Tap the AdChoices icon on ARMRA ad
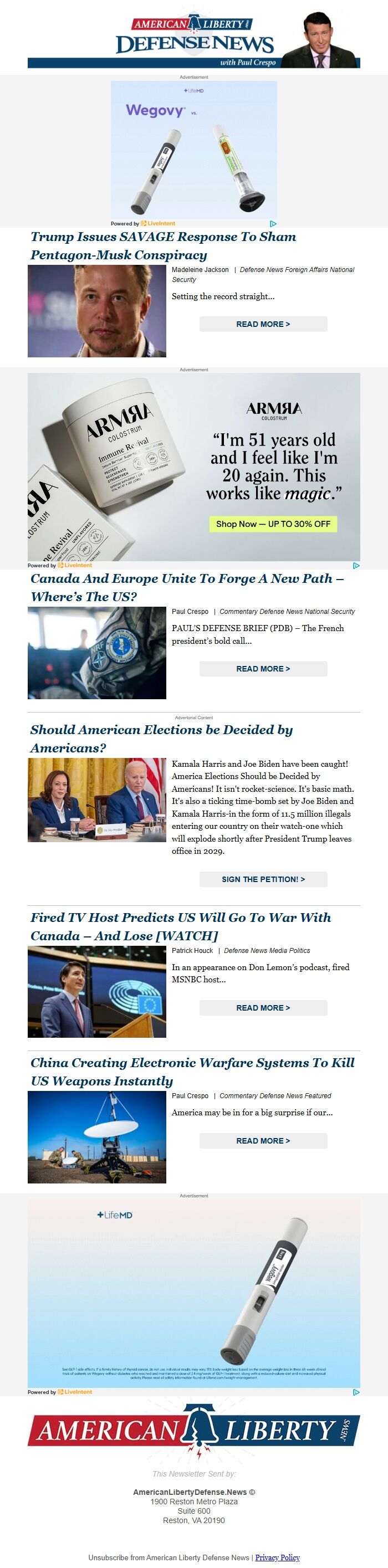388x1568 pixels. [356, 566]
